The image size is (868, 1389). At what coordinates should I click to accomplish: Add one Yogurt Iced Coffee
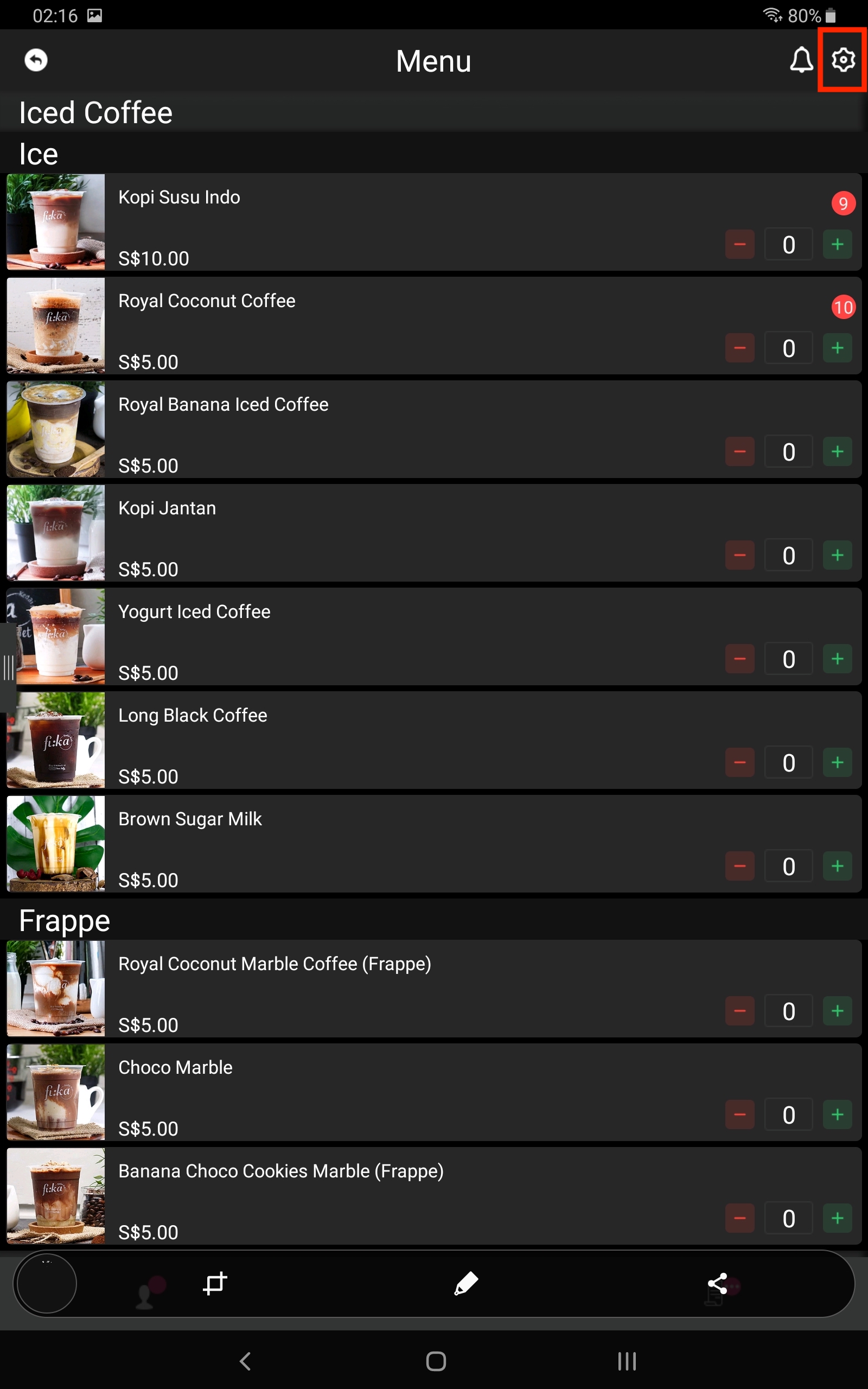coord(837,659)
